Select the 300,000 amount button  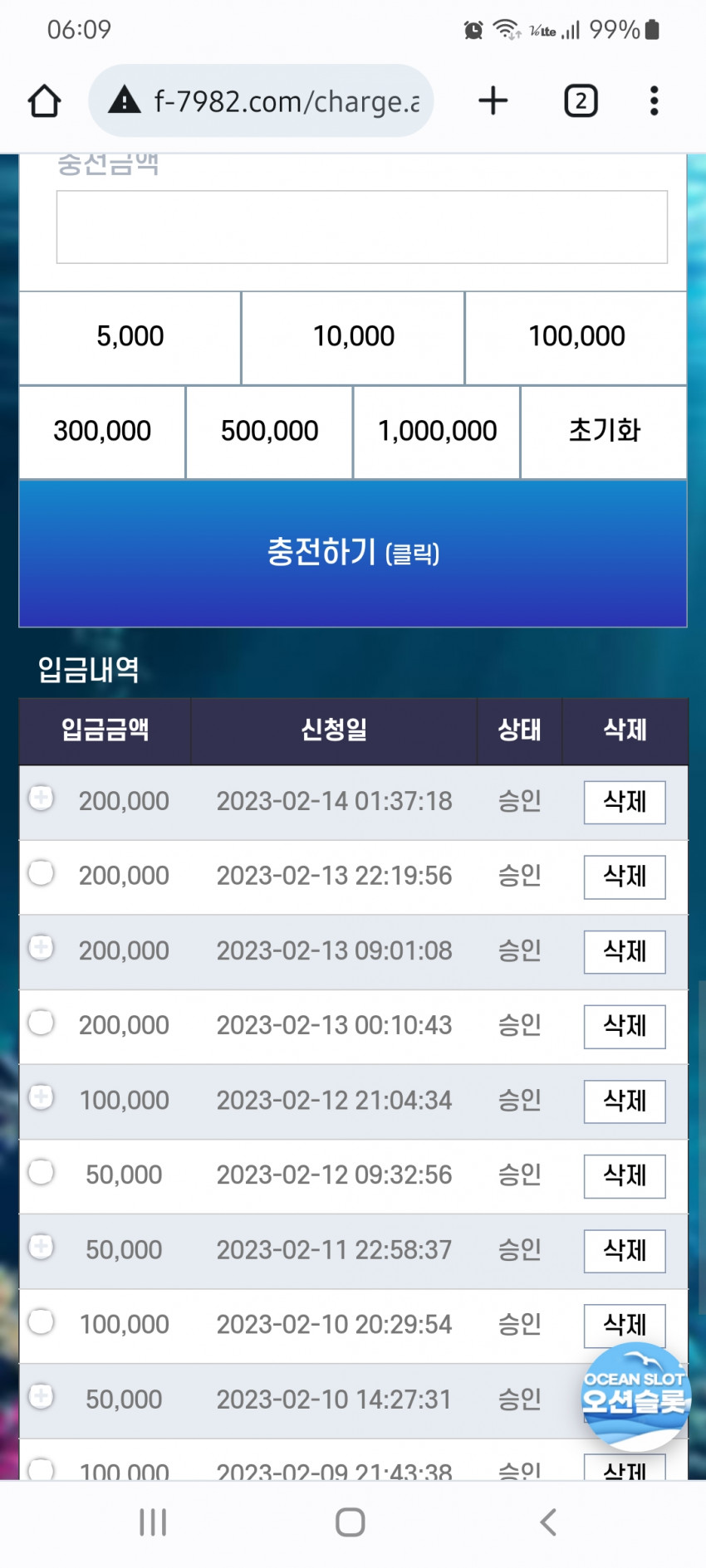[102, 432]
